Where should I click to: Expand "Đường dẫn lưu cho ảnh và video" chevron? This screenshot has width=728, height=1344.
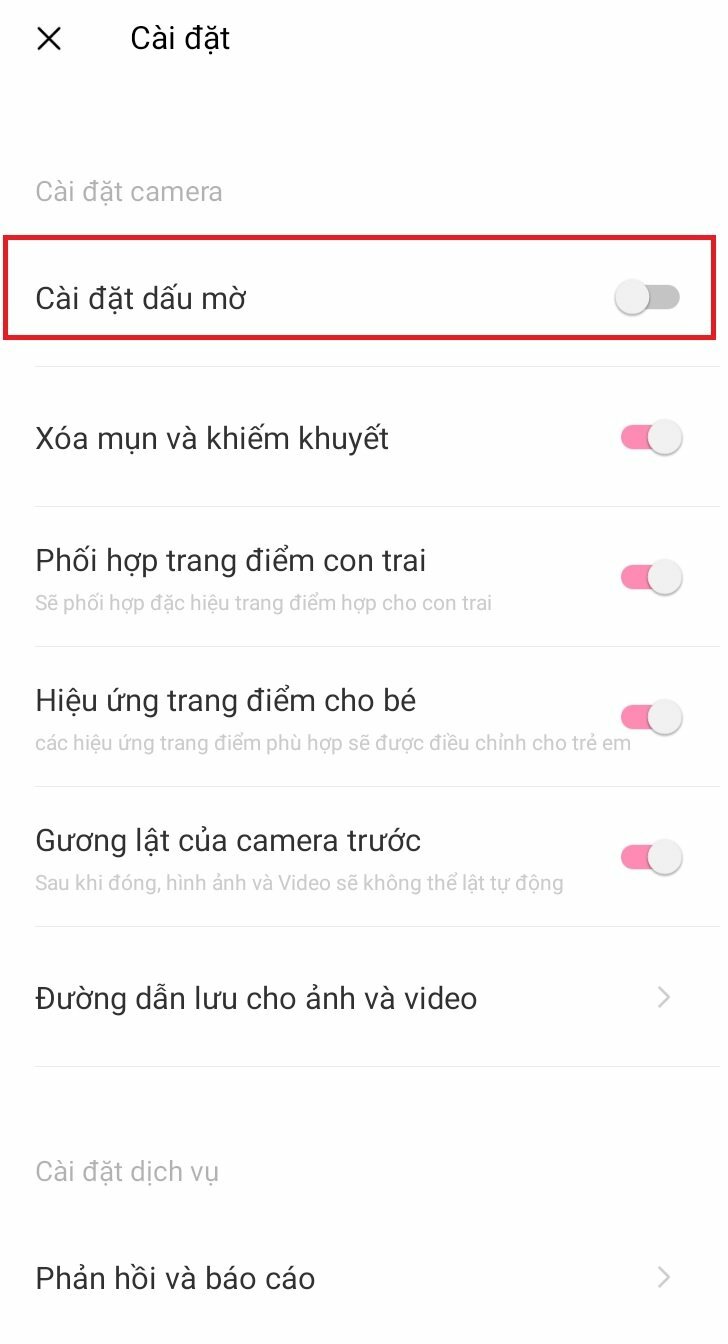663,997
